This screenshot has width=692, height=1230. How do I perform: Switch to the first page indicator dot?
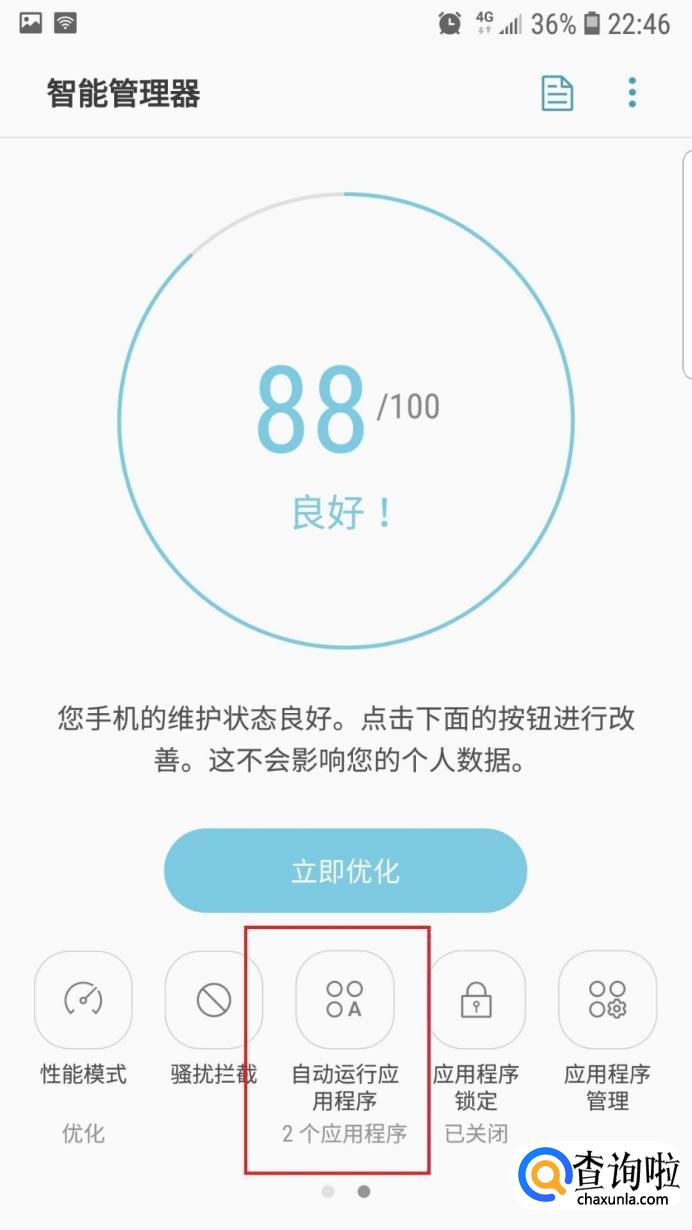coord(328,1191)
